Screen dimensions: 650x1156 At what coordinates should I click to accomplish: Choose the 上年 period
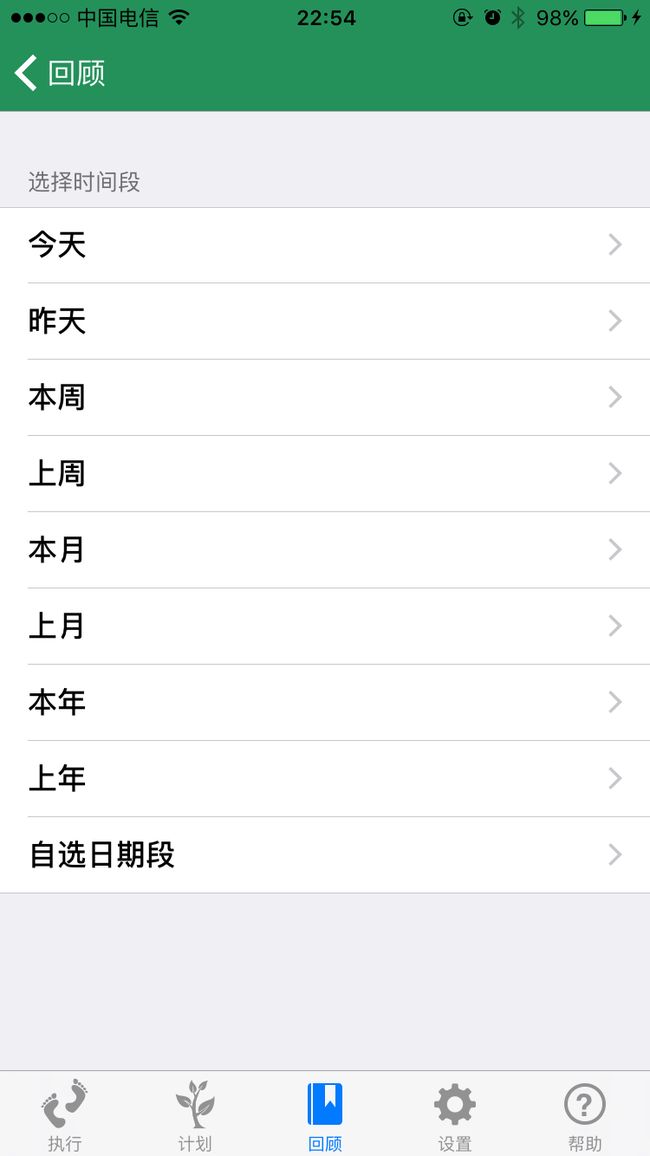pyautogui.click(x=325, y=779)
